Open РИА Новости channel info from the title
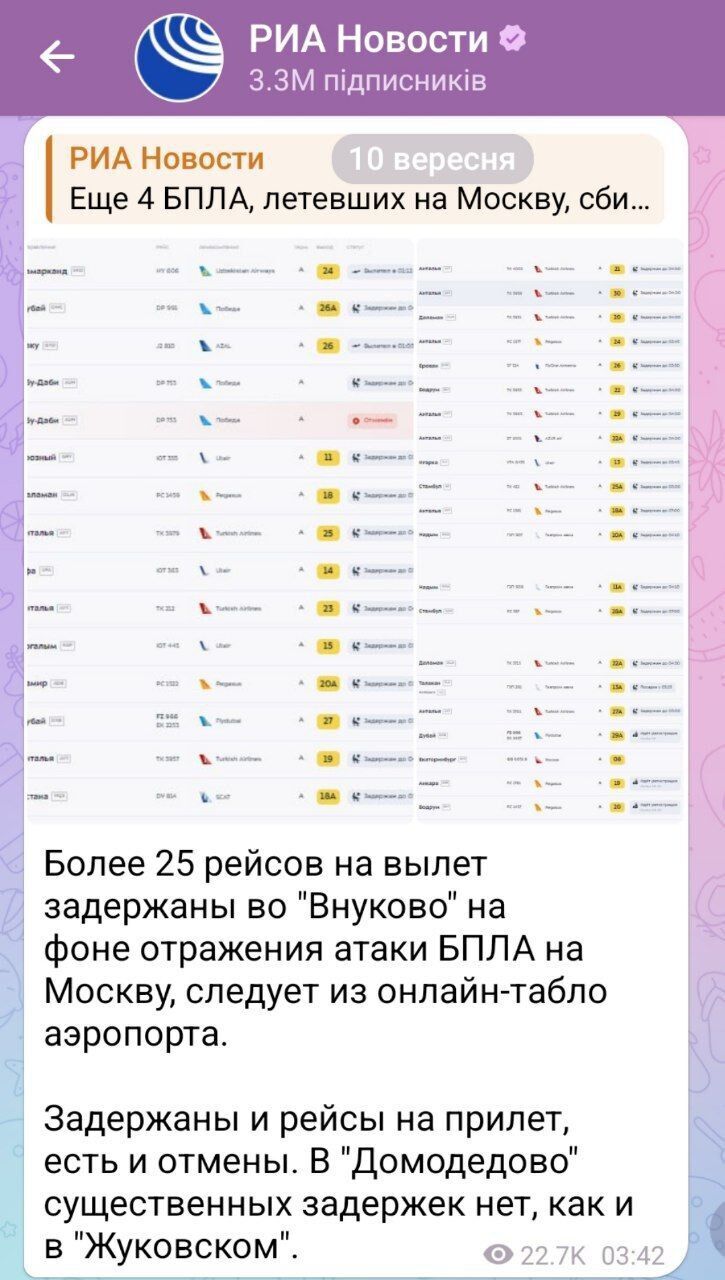 (370, 42)
